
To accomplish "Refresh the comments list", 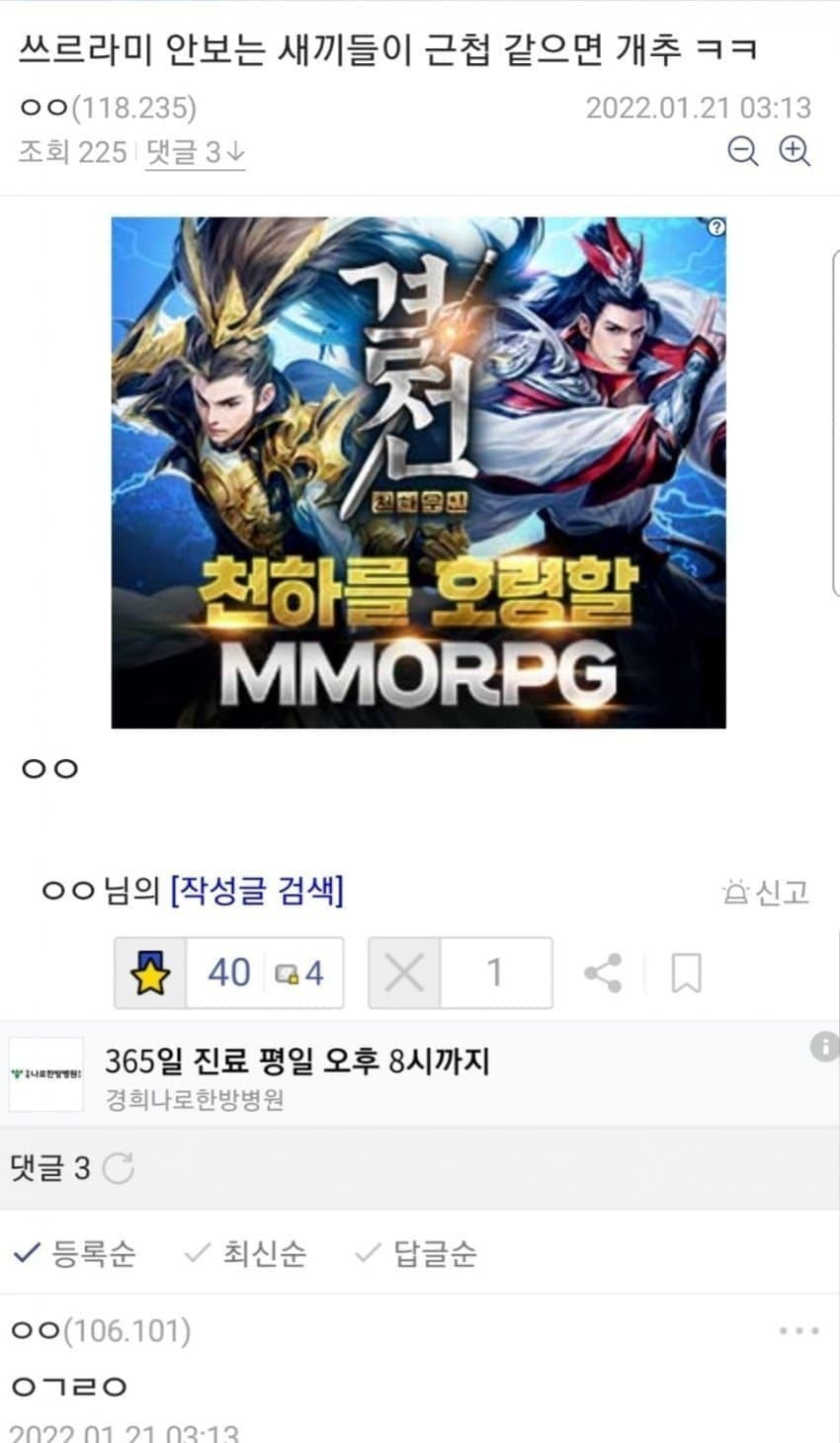I will [x=119, y=1168].
